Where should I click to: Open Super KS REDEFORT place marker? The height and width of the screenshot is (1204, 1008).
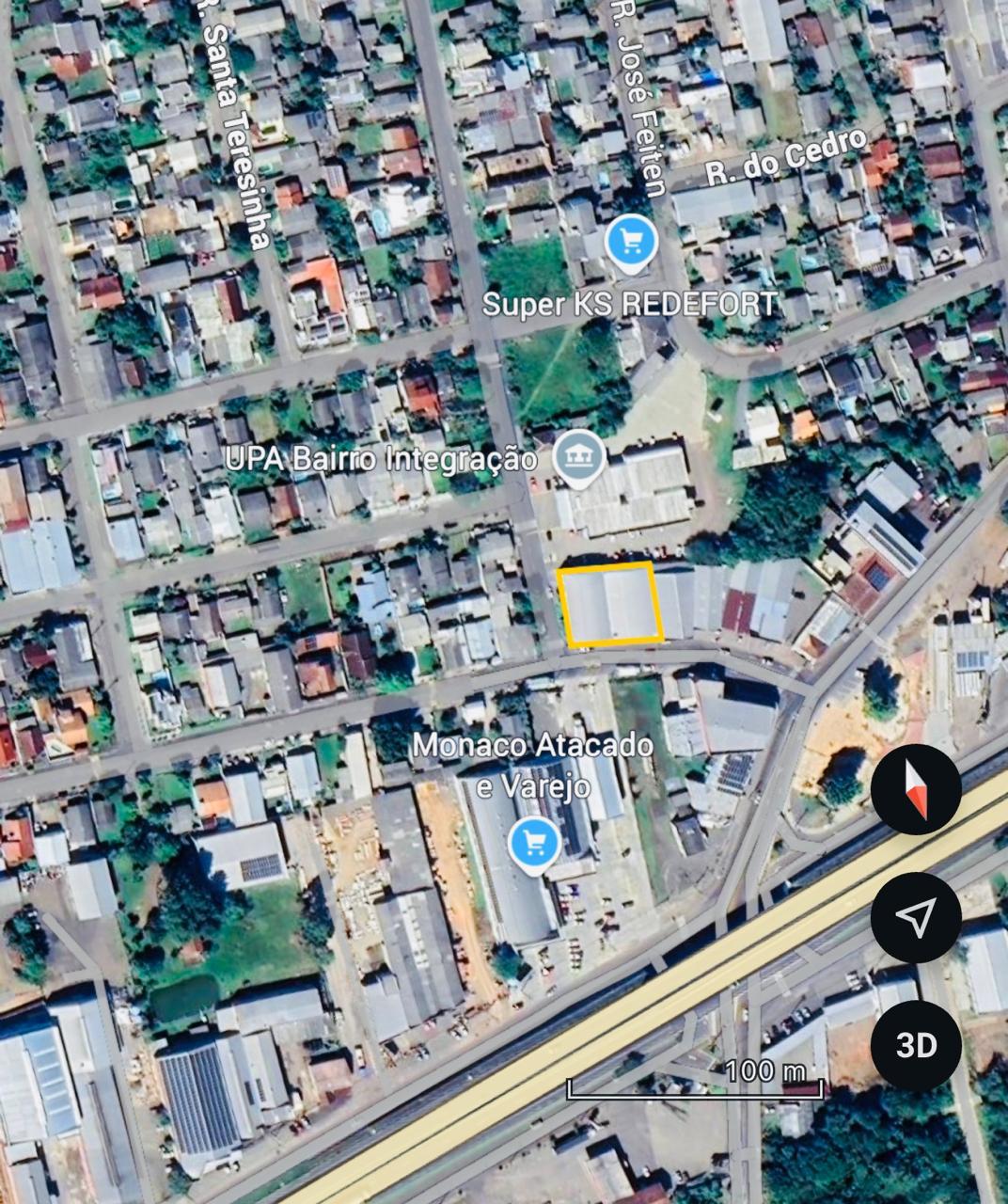631,245
